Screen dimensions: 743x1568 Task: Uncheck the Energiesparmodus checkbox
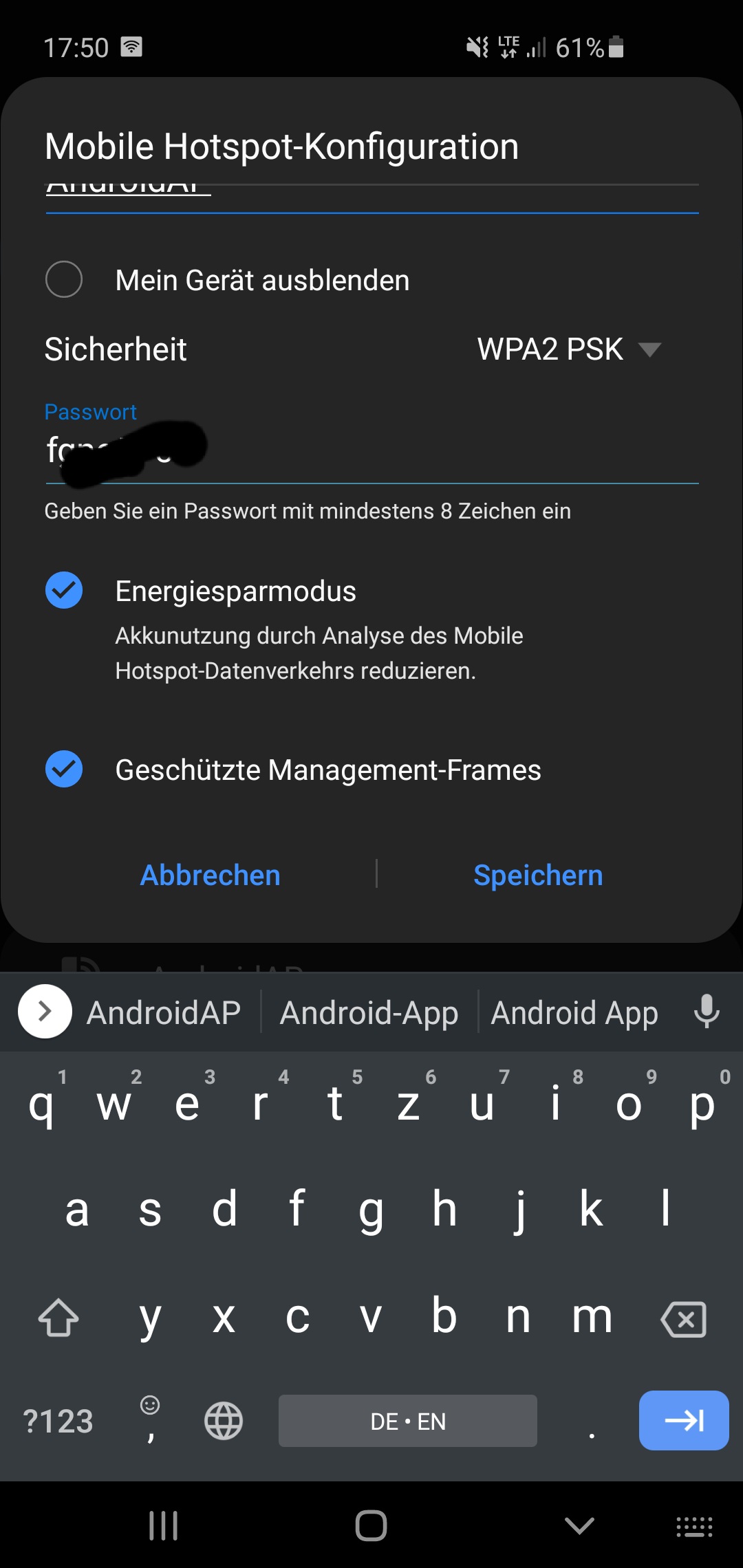(64, 591)
